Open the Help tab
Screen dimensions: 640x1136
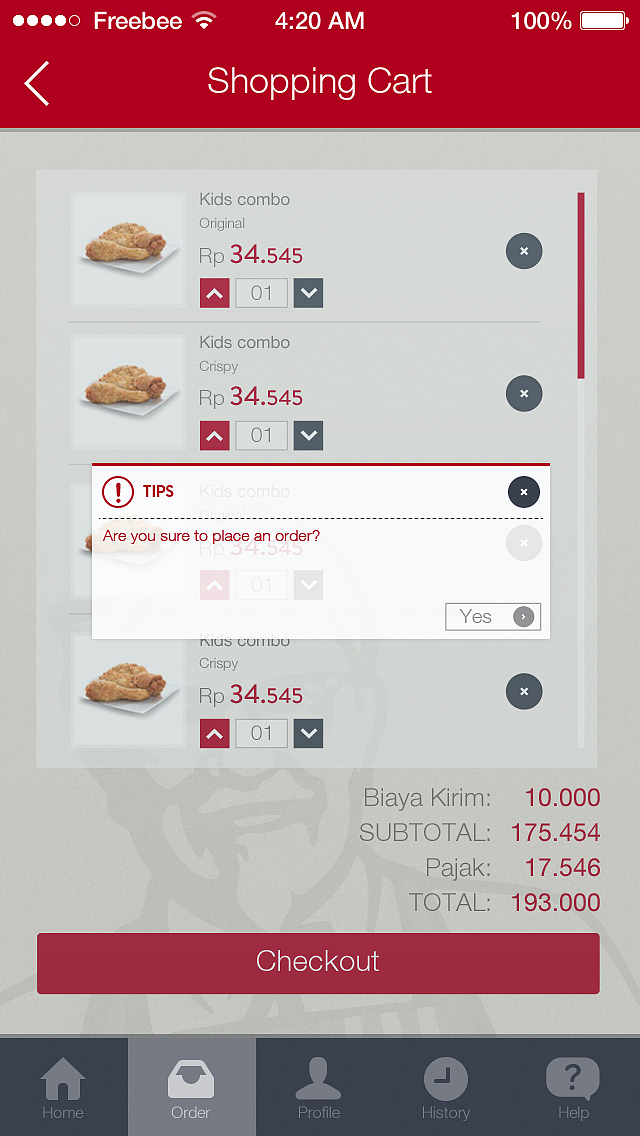pos(573,1087)
